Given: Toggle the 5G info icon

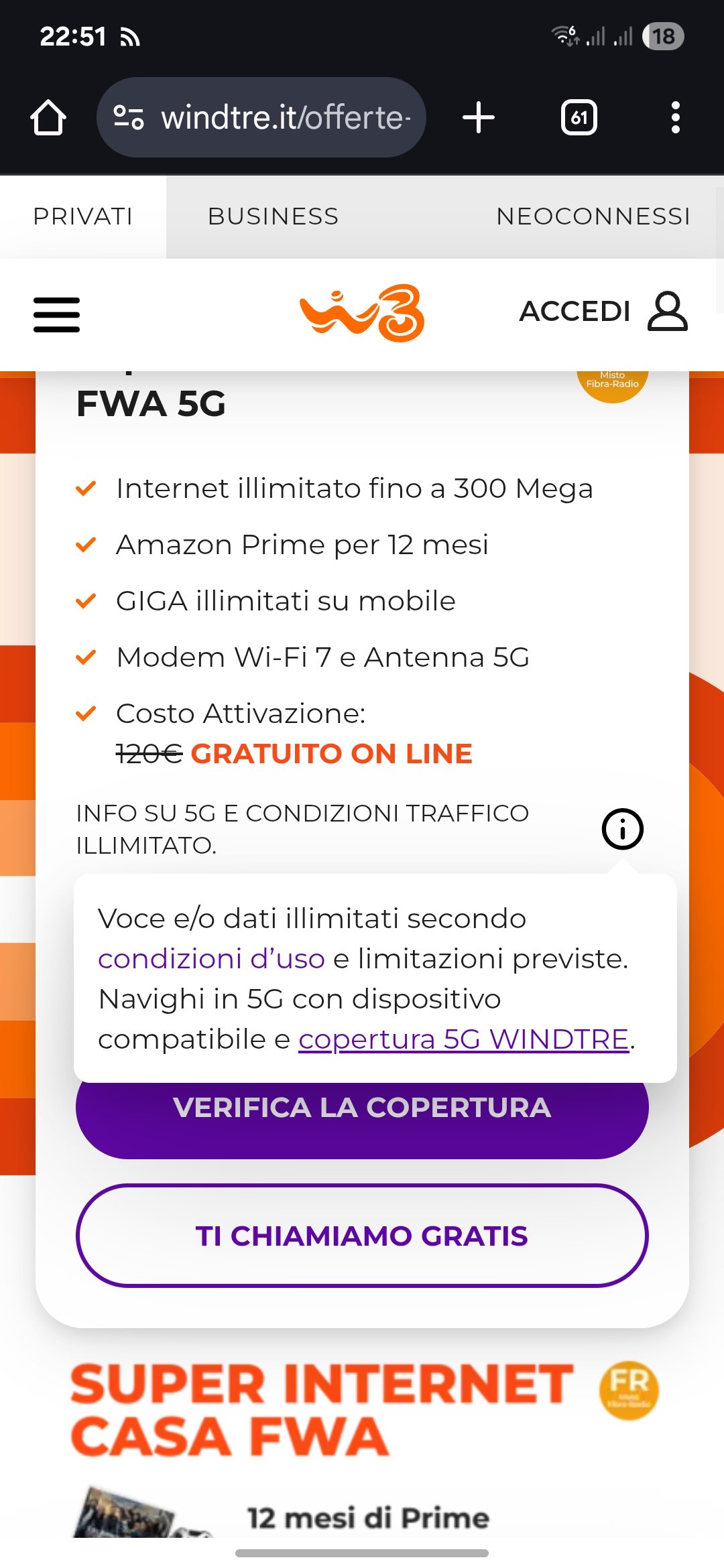Looking at the screenshot, I should pos(622,829).
